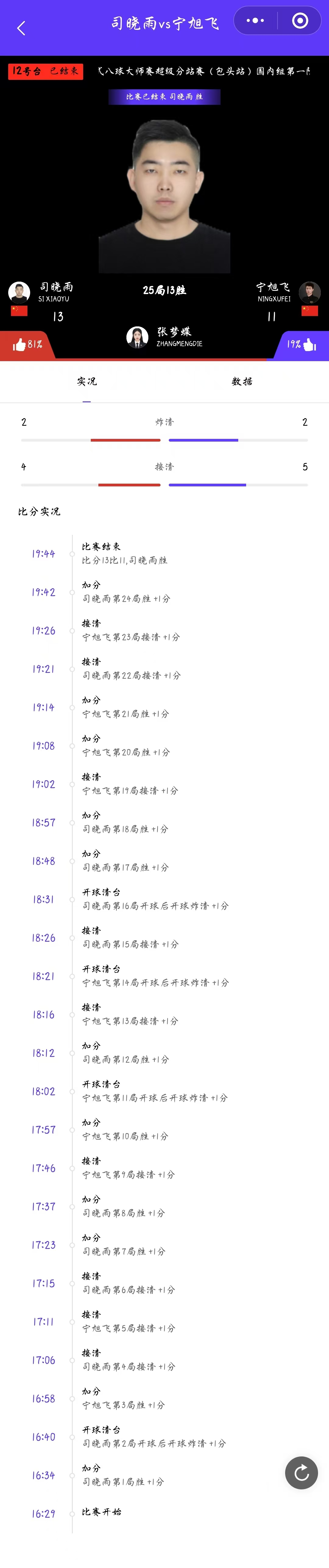Open referee 张梦蝶's avatar

(137, 336)
